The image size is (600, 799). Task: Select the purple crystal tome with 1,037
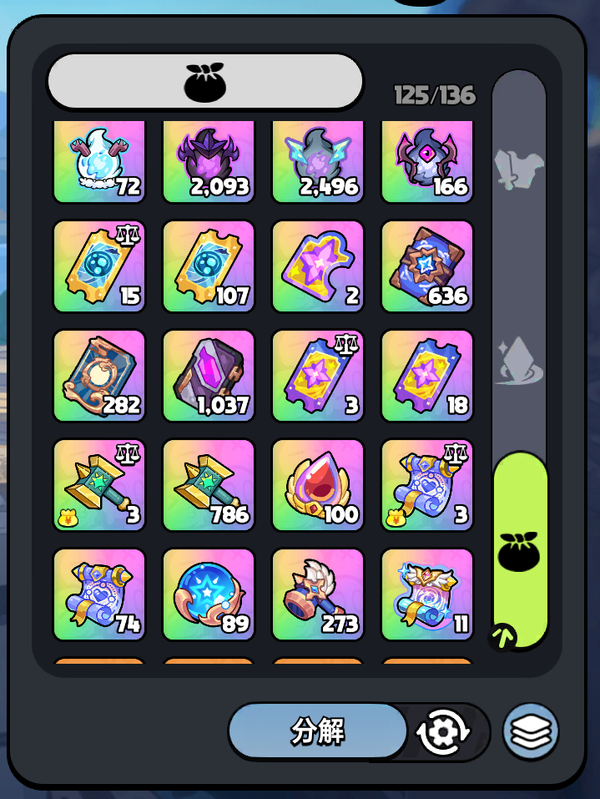[x=209, y=375]
